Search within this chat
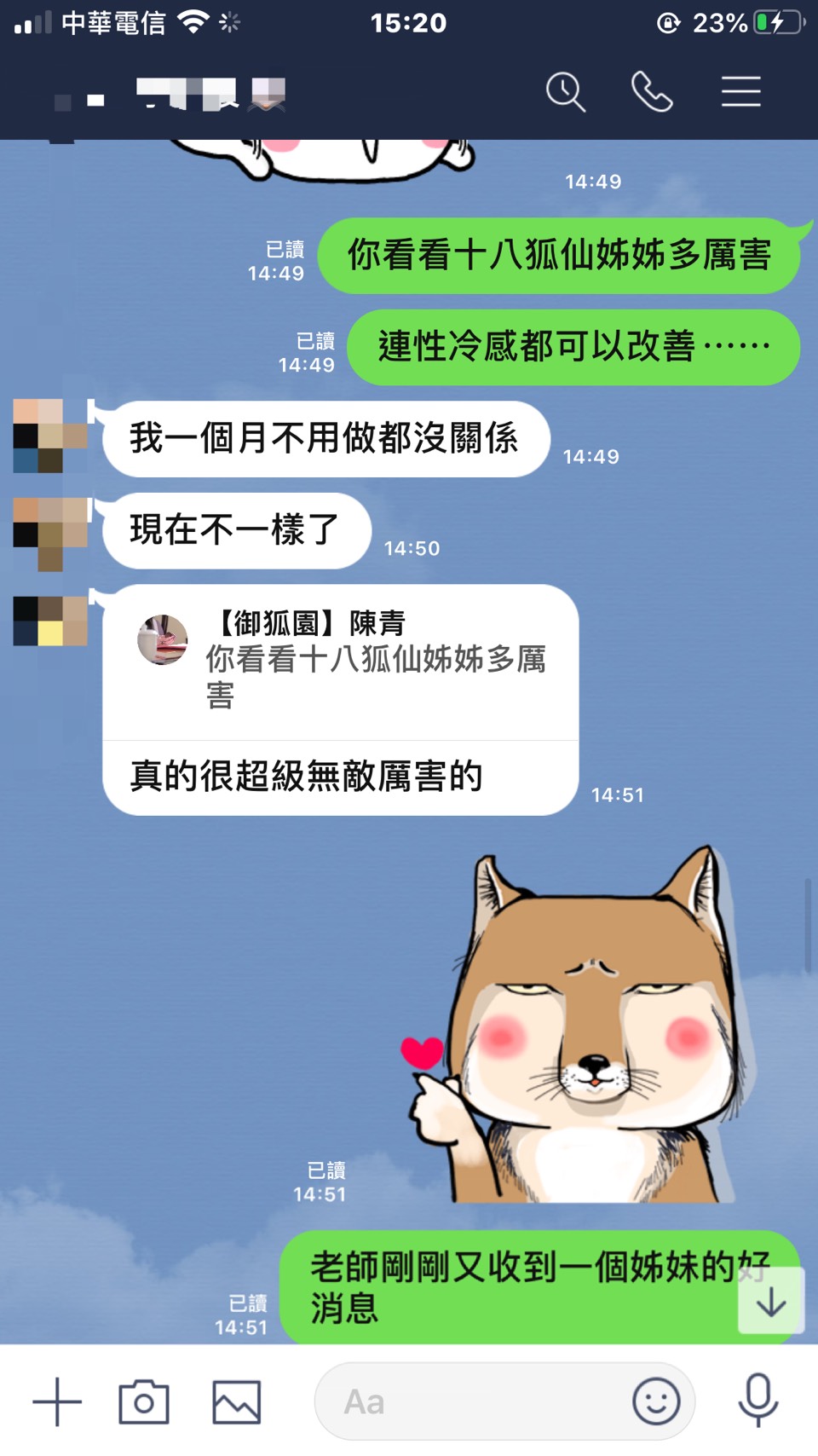The width and height of the screenshot is (818, 1456). 566,92
